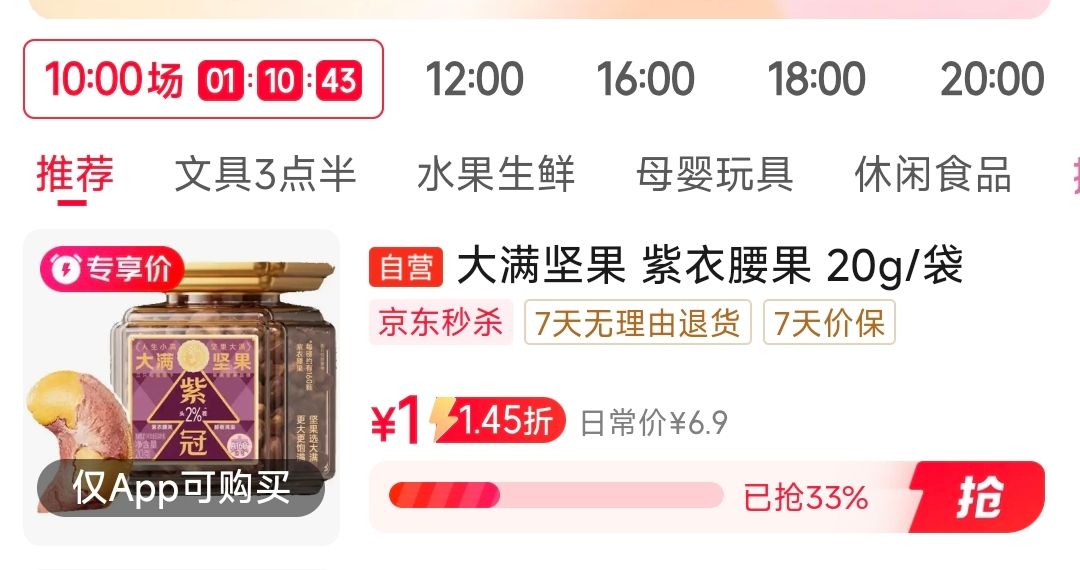
Task: Switch to the 12:00 session
Action: tap(475, 79)
